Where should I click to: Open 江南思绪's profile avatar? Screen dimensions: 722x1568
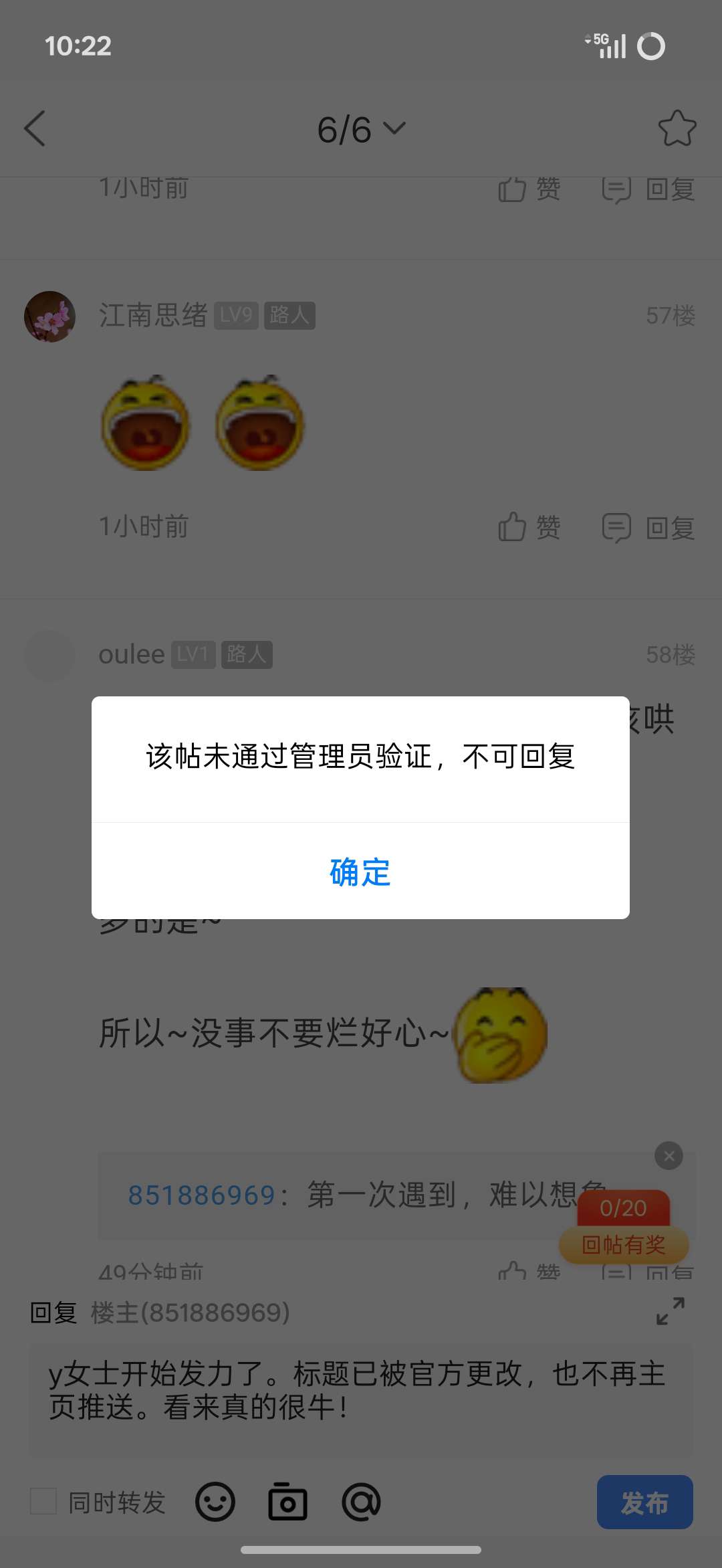click(49, 316)
